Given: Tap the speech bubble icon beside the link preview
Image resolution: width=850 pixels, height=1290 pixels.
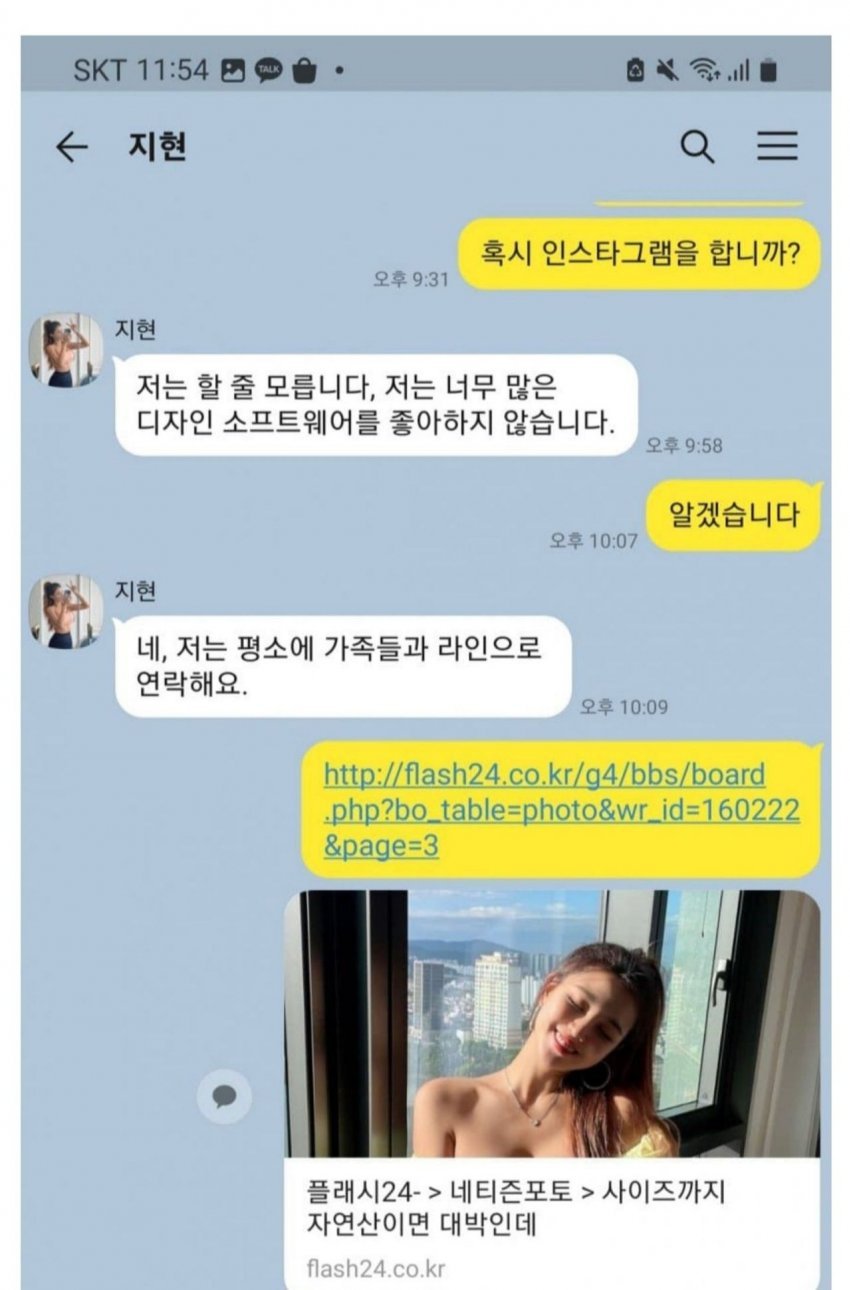Looking at the screenshot, I should coord(225,1097).
